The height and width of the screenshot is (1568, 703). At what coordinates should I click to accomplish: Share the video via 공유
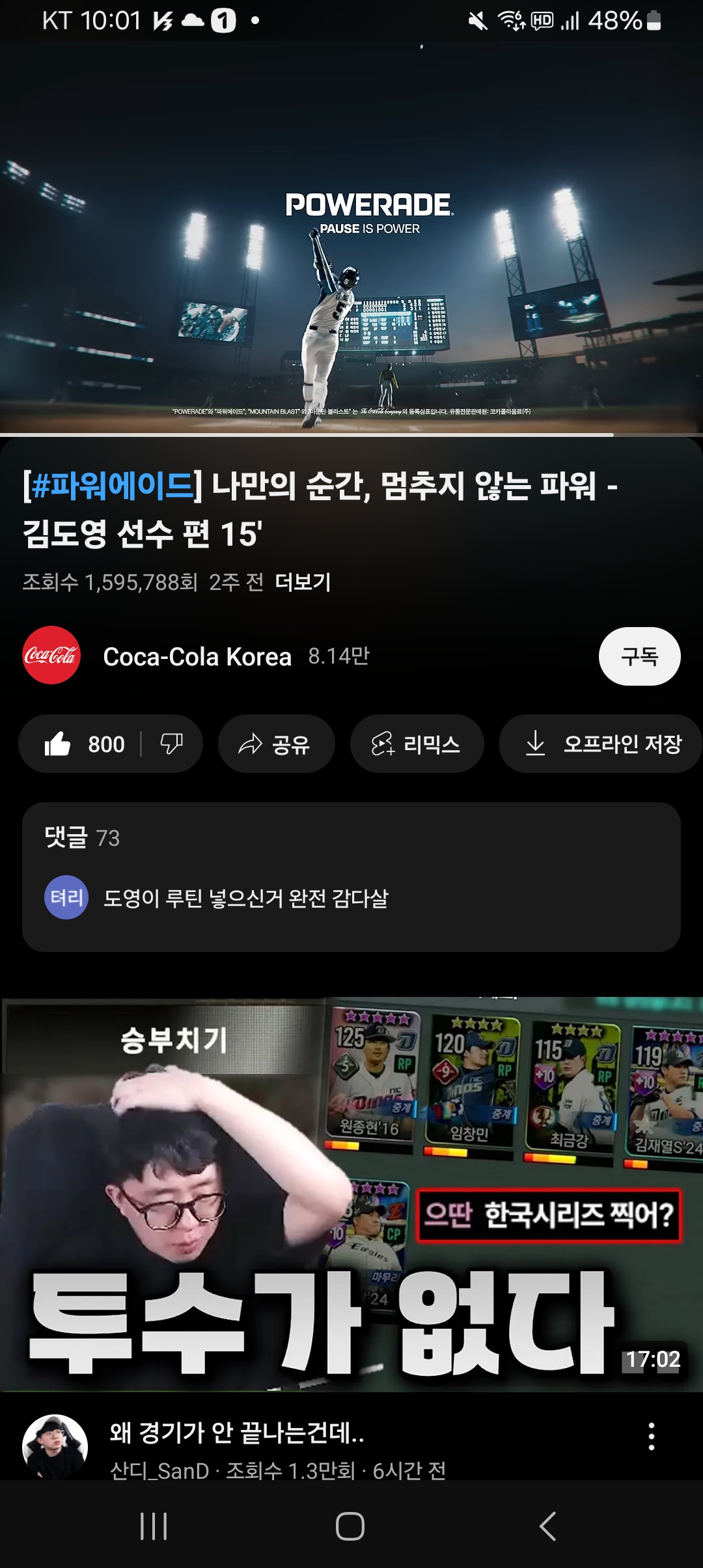(276, 744)
